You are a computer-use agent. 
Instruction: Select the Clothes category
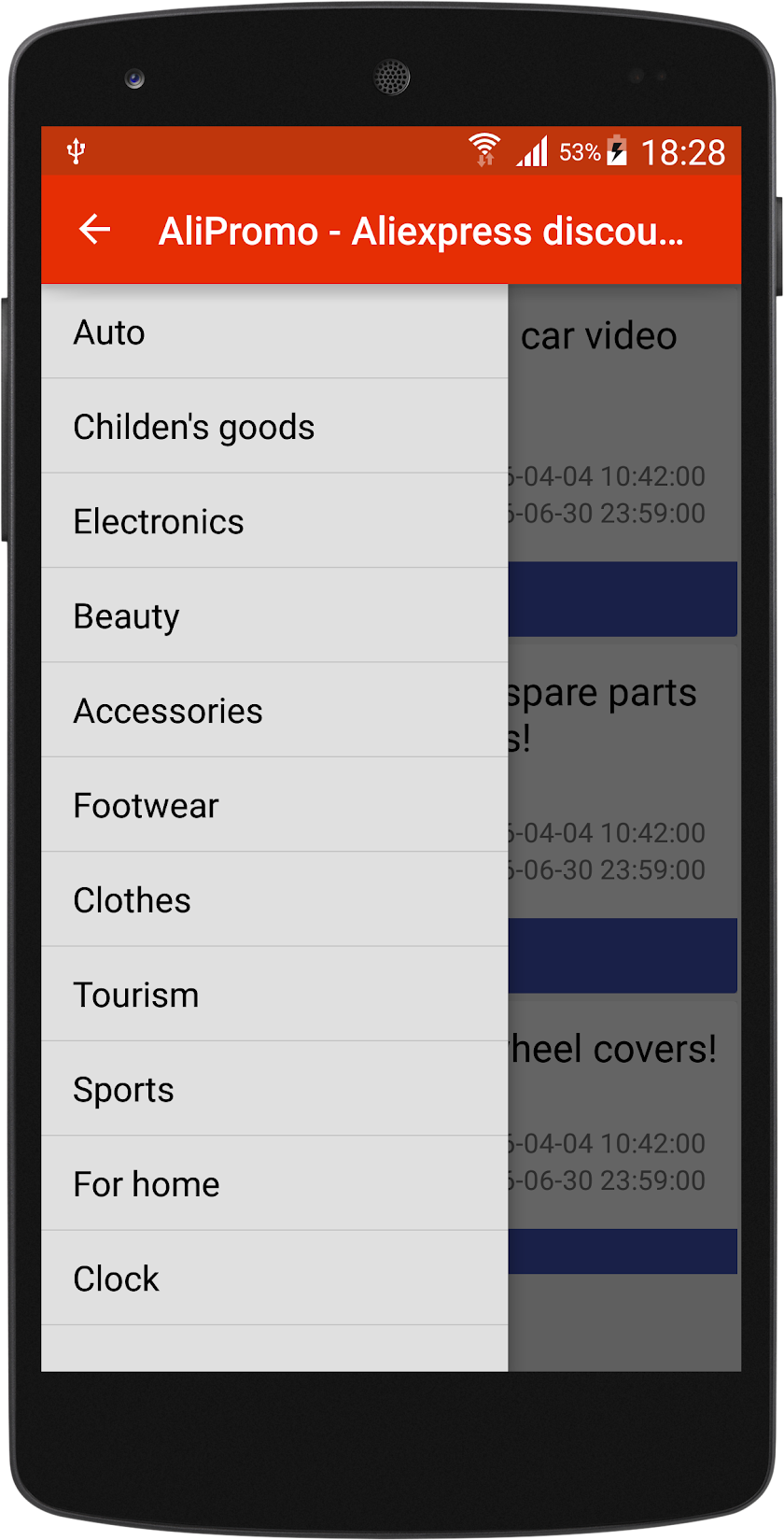[x=274, y=900]
